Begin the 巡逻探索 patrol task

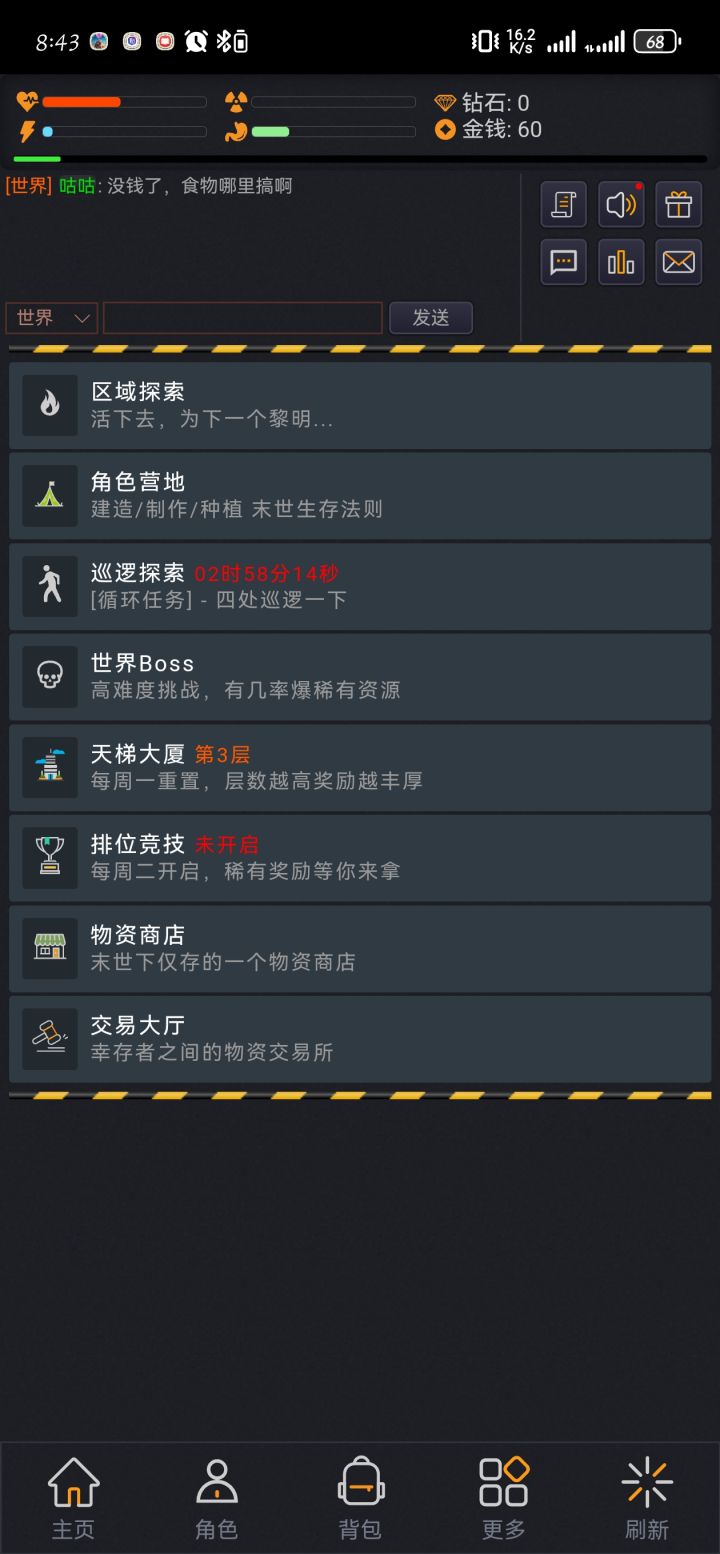click(x=360, y=585)
